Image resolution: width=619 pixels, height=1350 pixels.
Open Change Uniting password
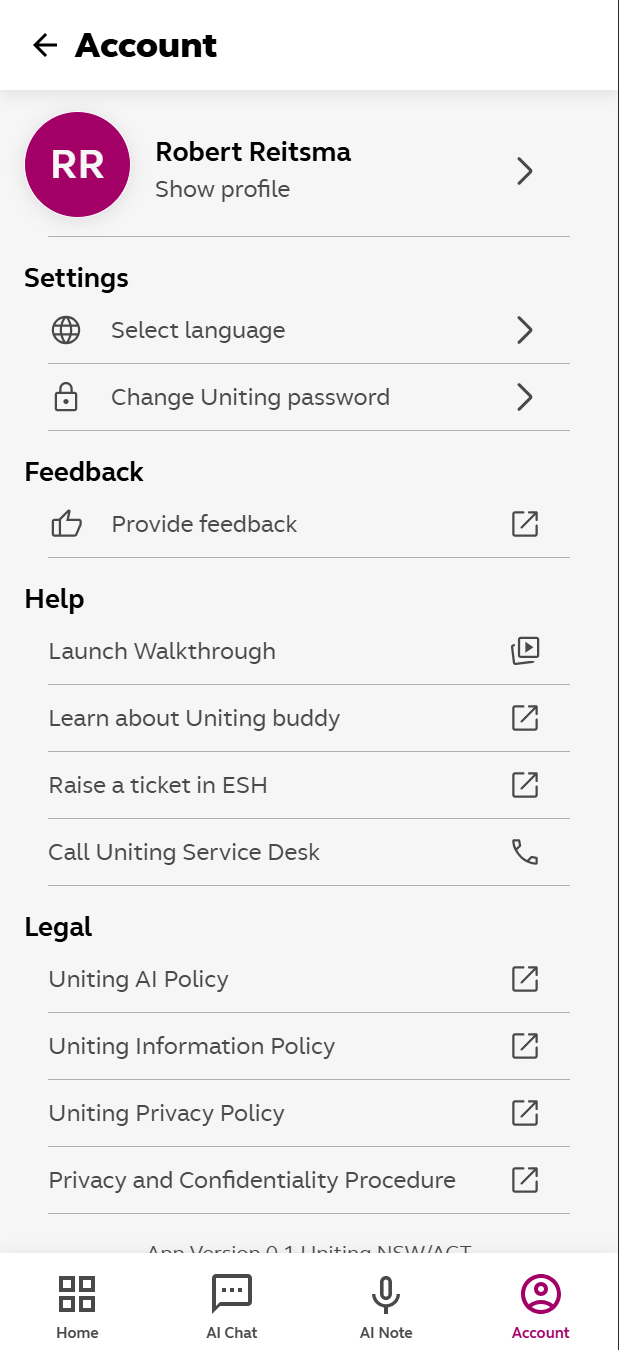click(x=300, y=397)
